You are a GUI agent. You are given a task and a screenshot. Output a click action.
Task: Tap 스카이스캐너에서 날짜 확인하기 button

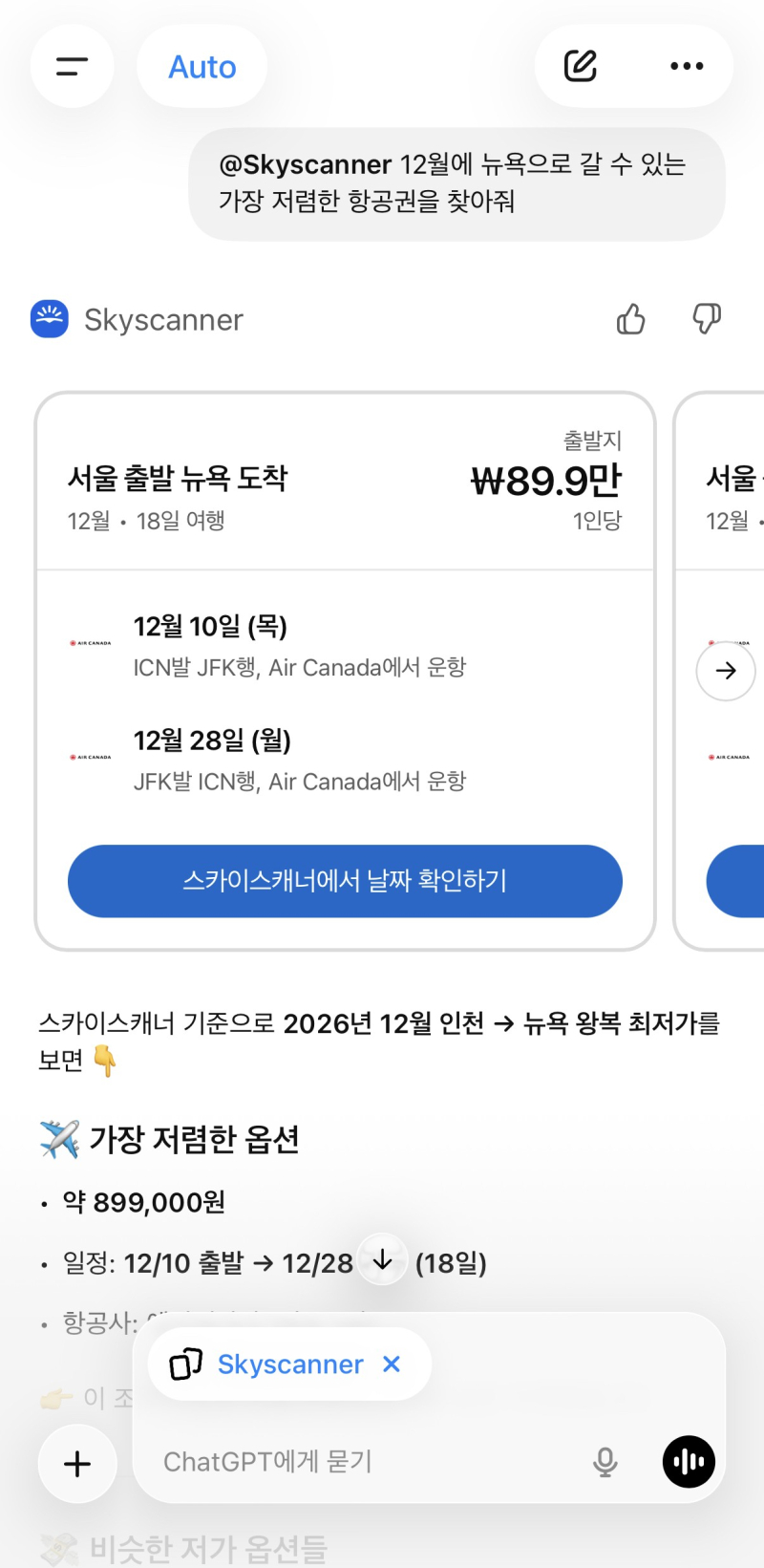point(345,880)
